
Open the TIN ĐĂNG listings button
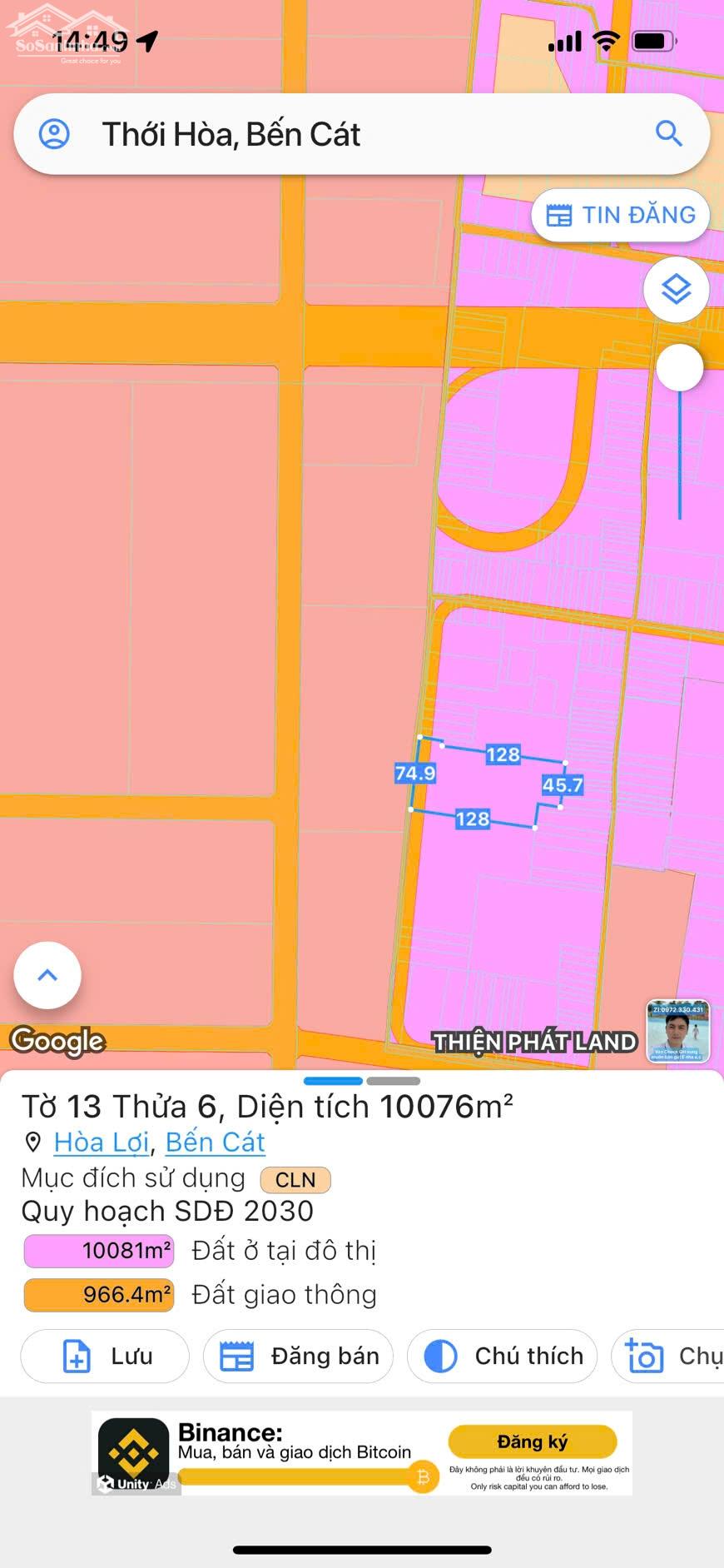pyautogui.click(x=620, y=215)
